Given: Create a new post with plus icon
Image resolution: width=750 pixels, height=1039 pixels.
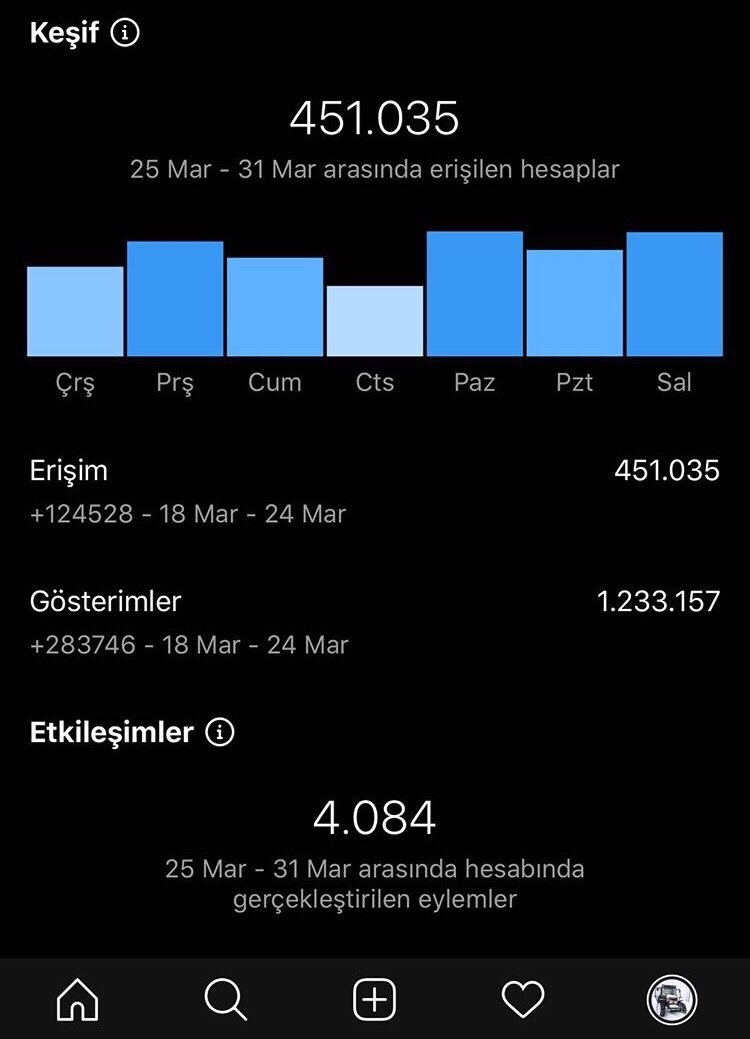Looking at the screenshot, I should point(374,999).
